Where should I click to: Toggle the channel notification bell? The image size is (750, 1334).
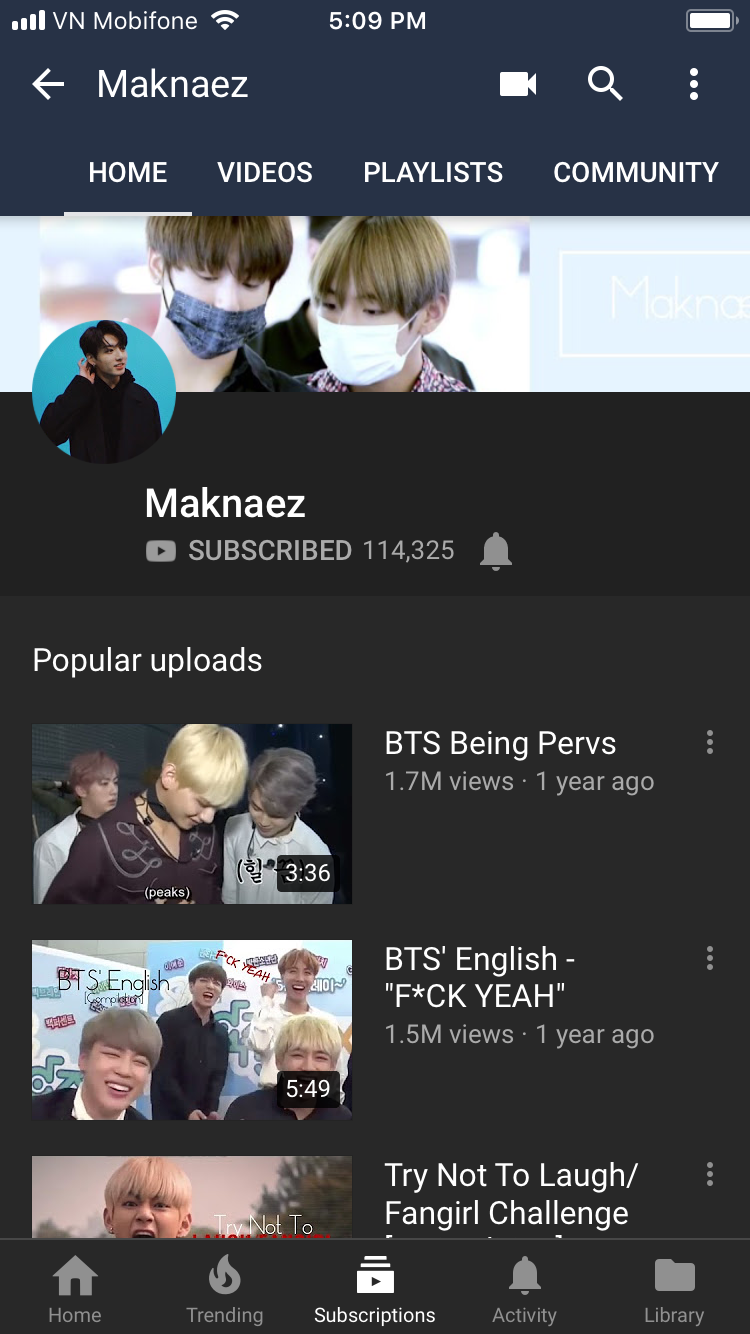click(x=496, y=551)
